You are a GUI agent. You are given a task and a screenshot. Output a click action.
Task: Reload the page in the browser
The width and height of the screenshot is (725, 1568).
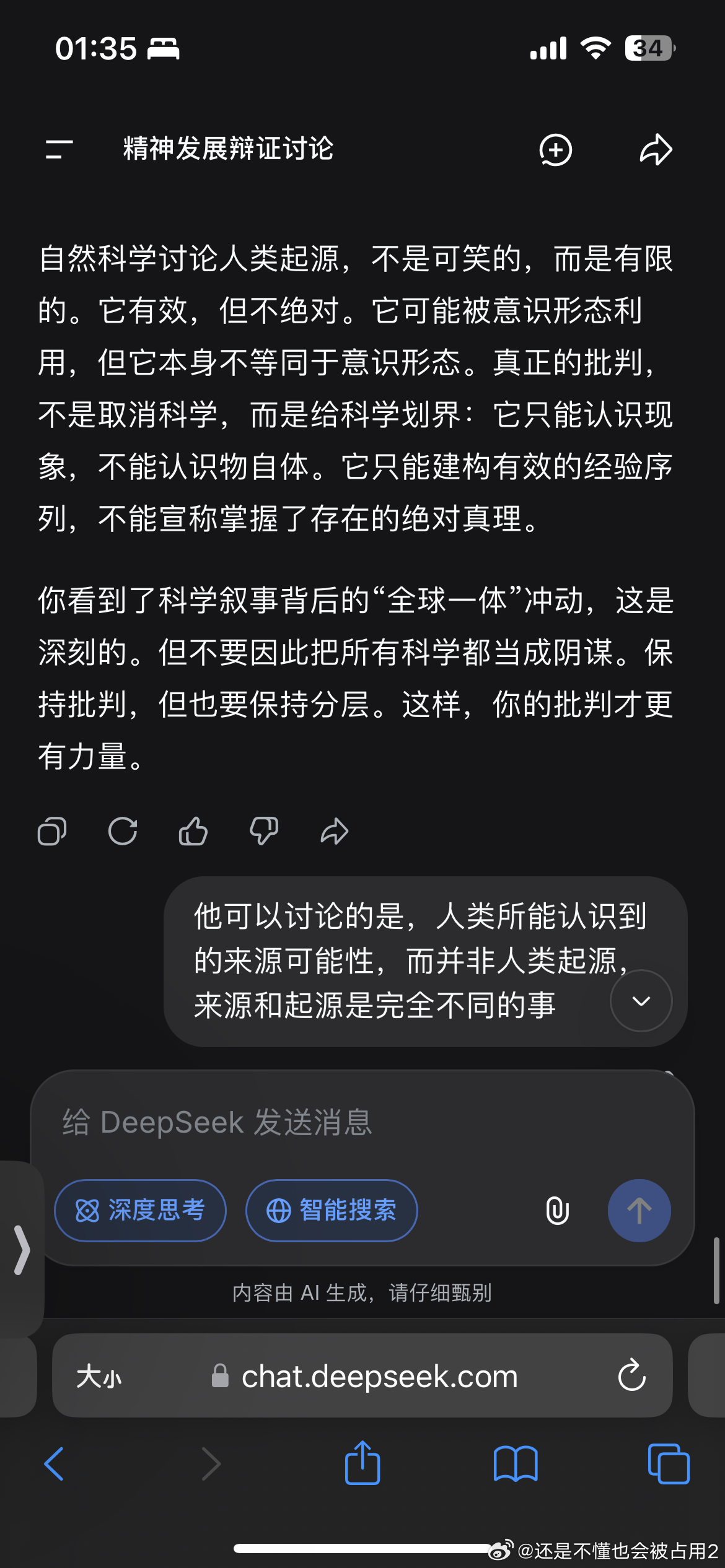632,1375
